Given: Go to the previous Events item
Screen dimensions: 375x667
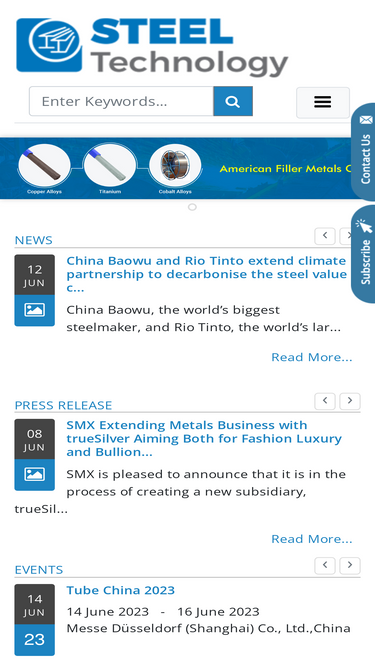Looking at the screenshot, I should 325,566.
